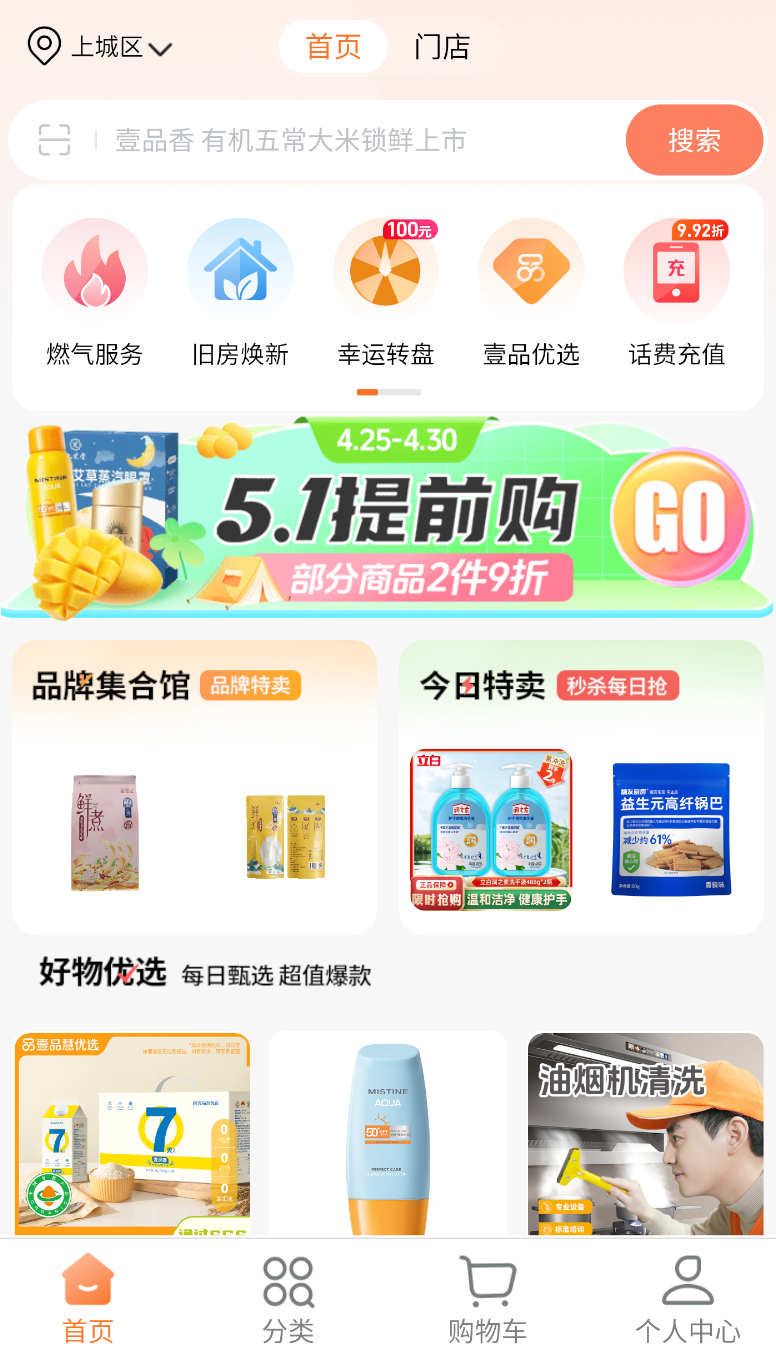Open the 壹品慧优选 rice product card
Image resolution: width=776 pixels, height=1352 pixels.
coord(132,1134)
